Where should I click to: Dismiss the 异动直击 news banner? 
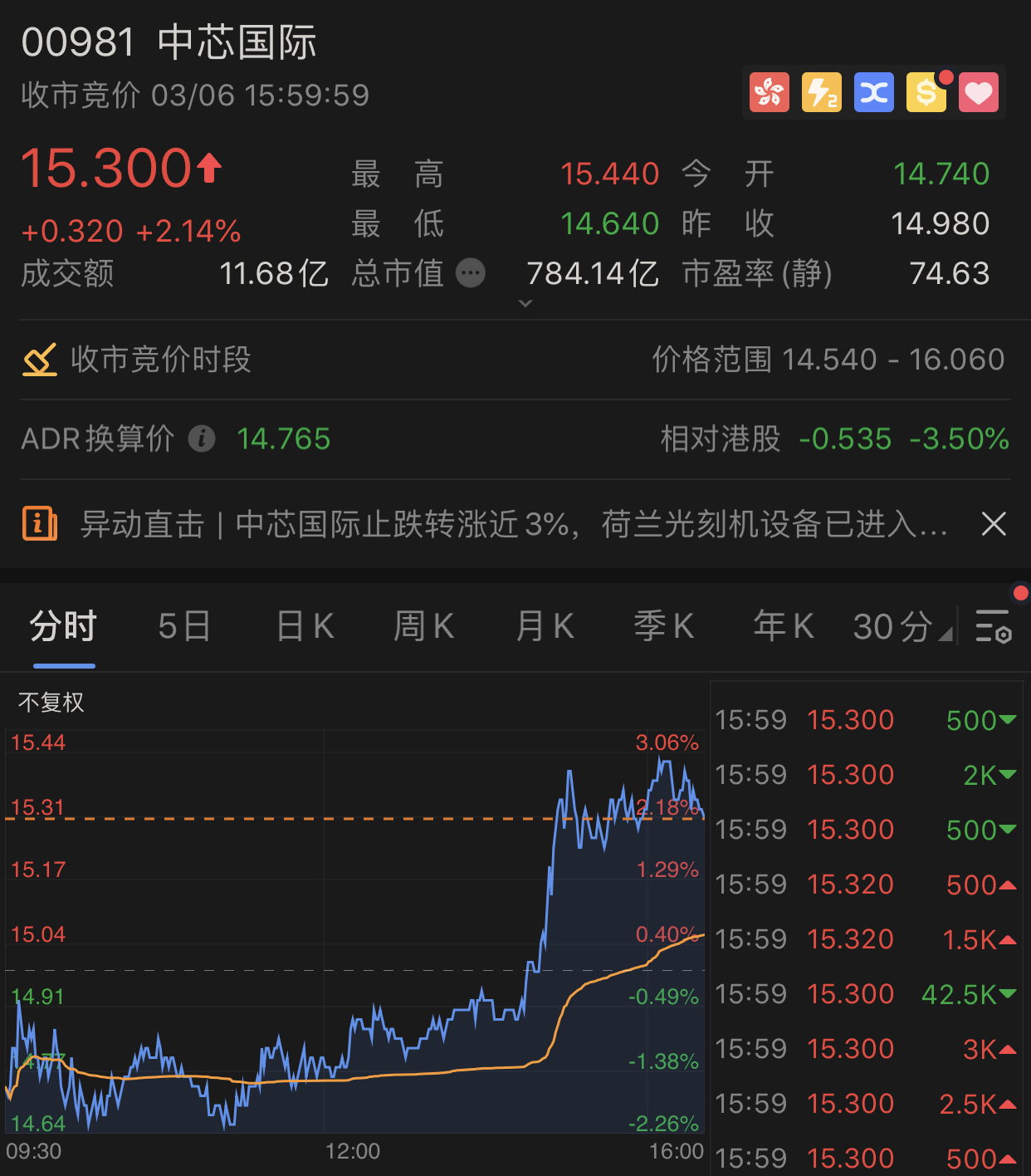pyautogui.click(x=994, y=524)
